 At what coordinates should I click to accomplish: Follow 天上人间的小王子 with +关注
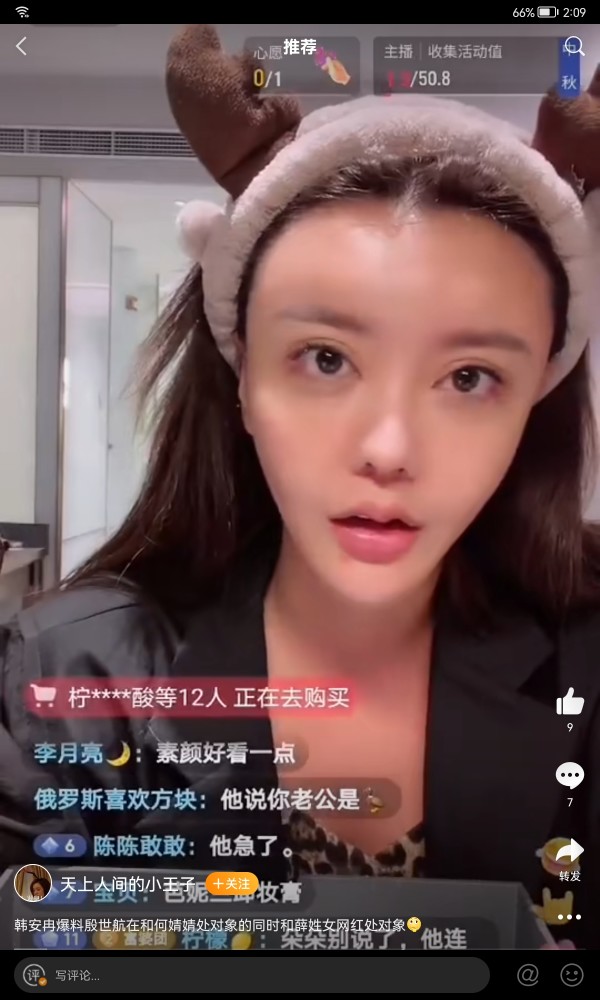coord(231,884)
